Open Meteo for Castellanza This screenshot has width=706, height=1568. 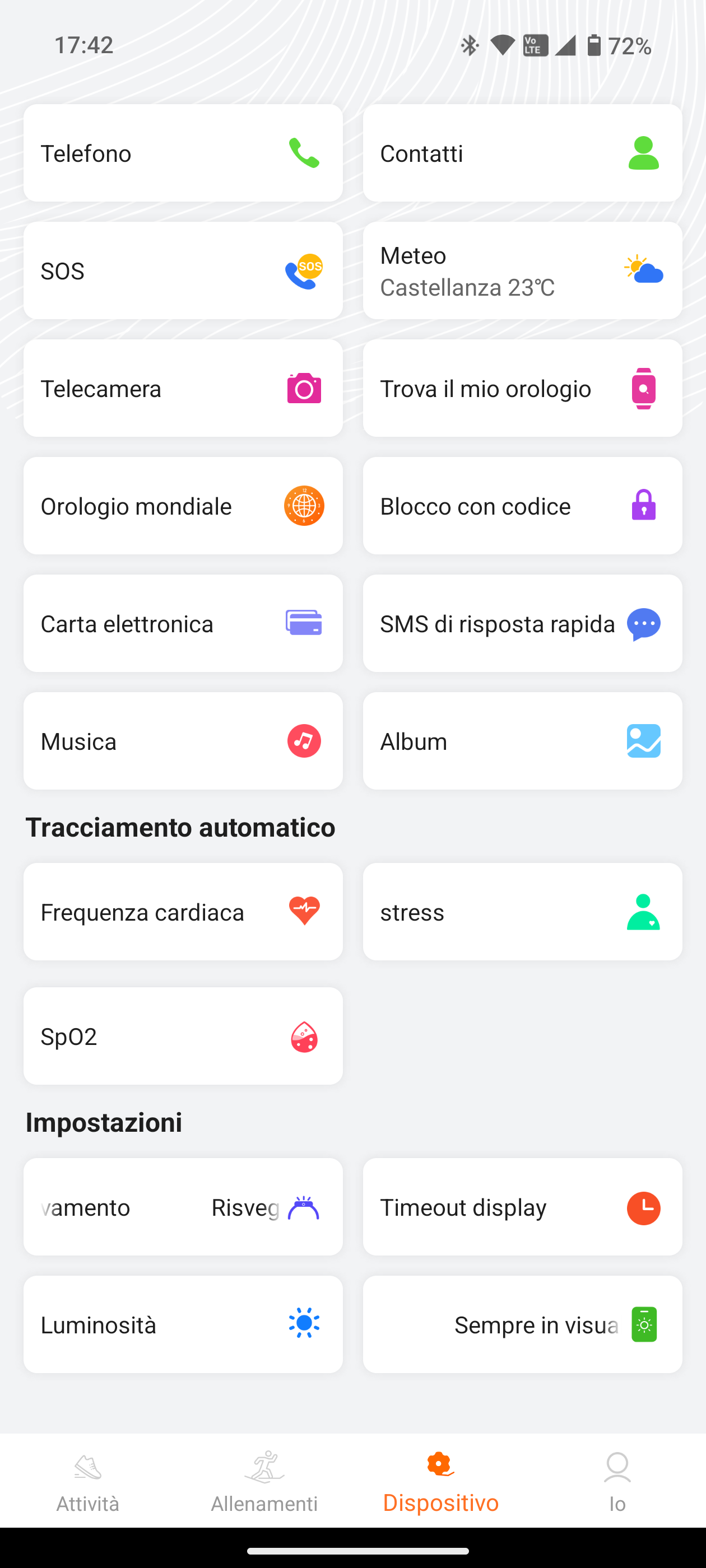(x=522, y=270)
